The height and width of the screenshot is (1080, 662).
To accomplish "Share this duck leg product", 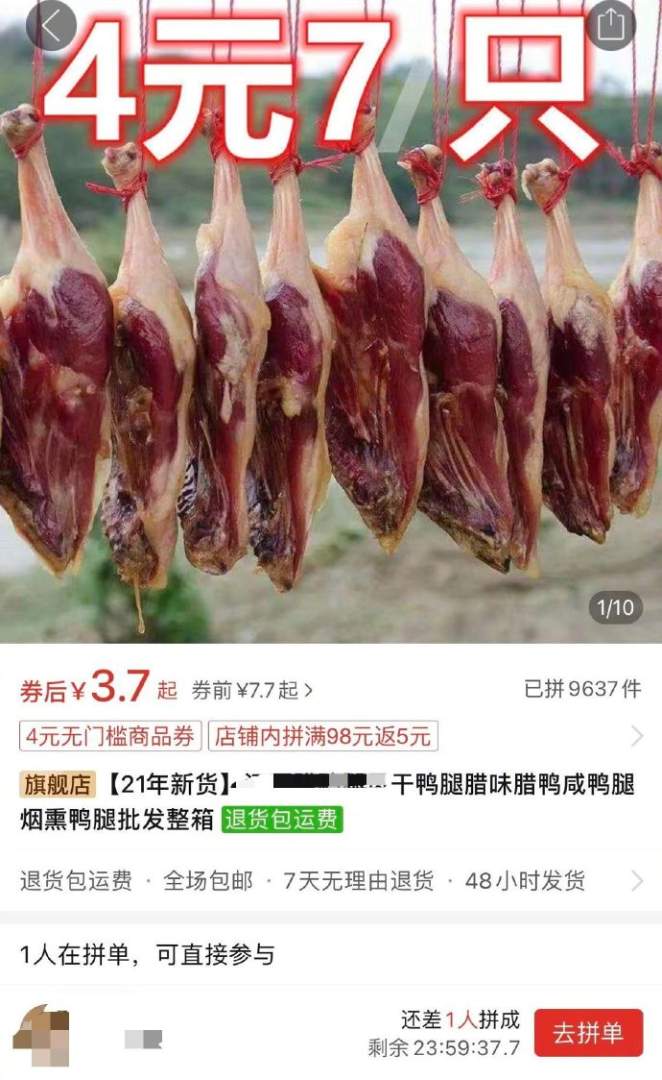I will 611,26.
